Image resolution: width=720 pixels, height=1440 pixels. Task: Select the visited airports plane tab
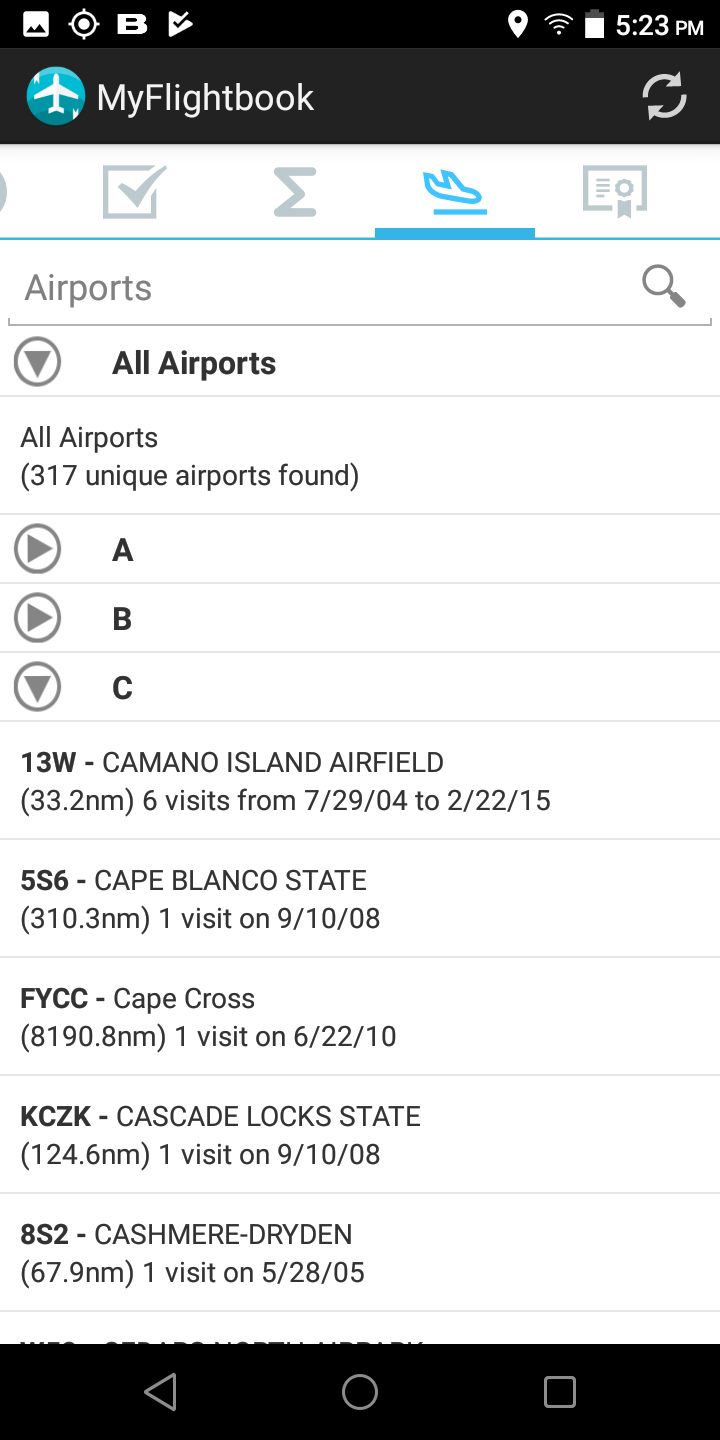click(x=455, y=191)
